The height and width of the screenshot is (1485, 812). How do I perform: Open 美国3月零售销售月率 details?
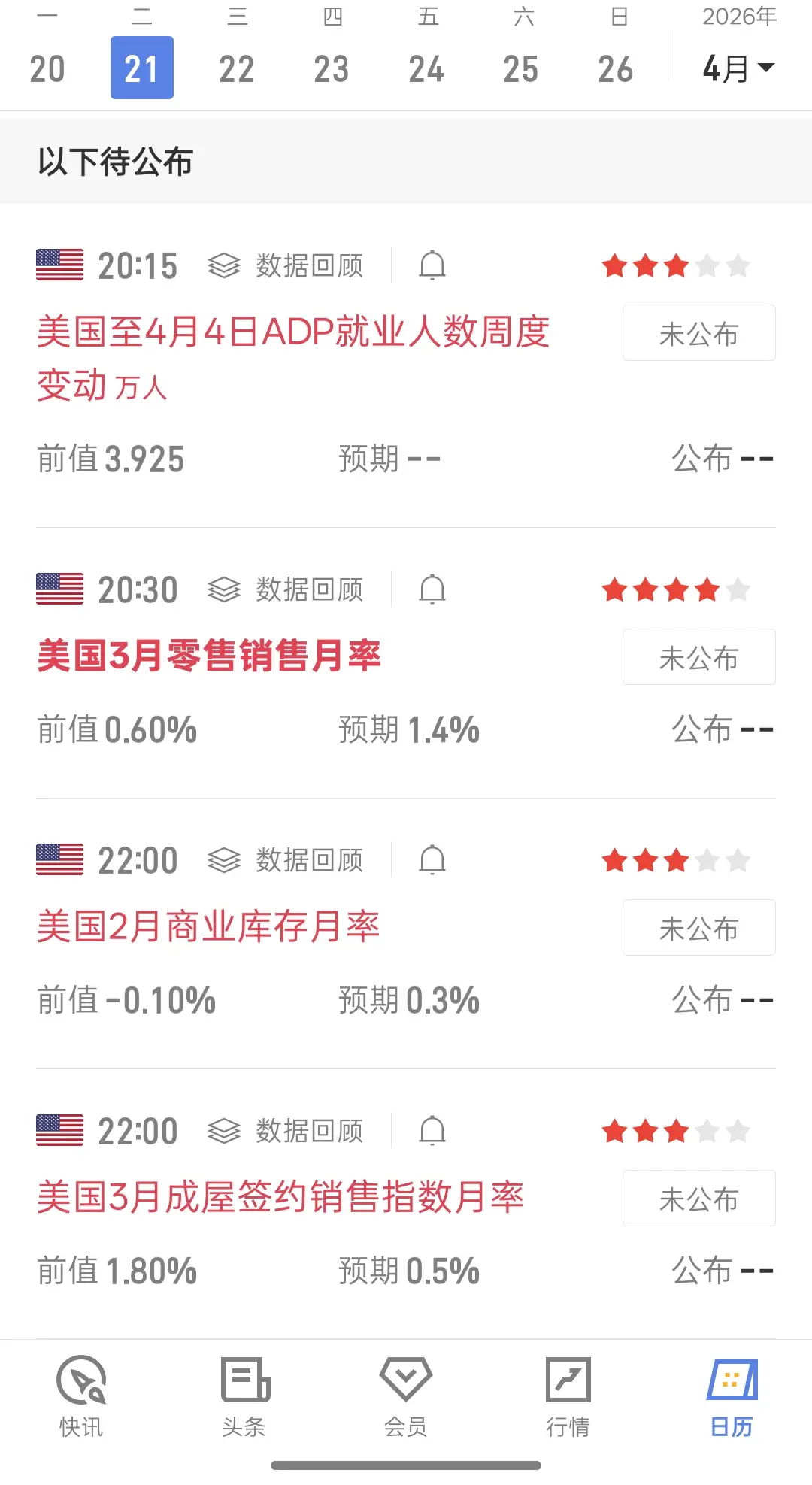(209, 656)
